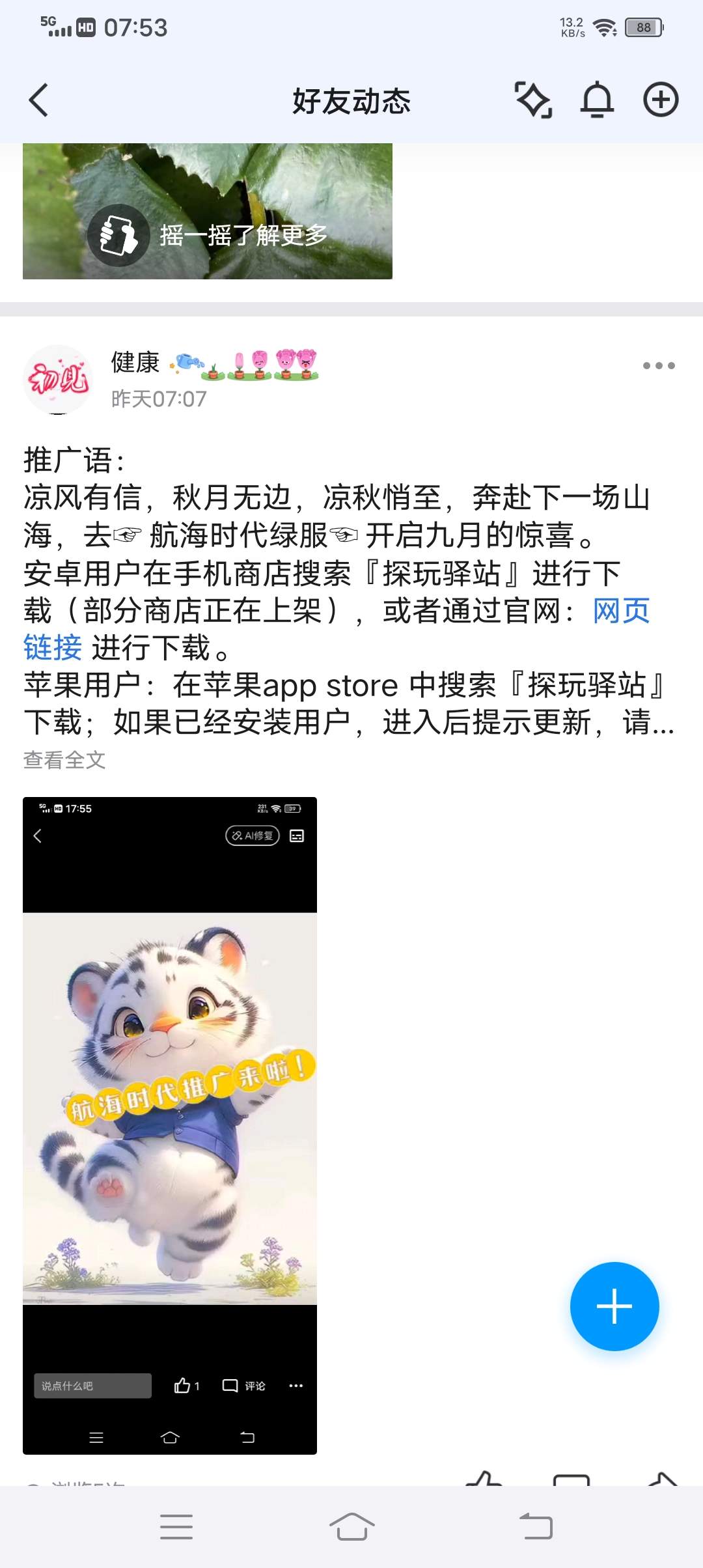Viewport: 703px width, 1568px height.
Task: Tap the blue floating plus button
Action: 614,1306
